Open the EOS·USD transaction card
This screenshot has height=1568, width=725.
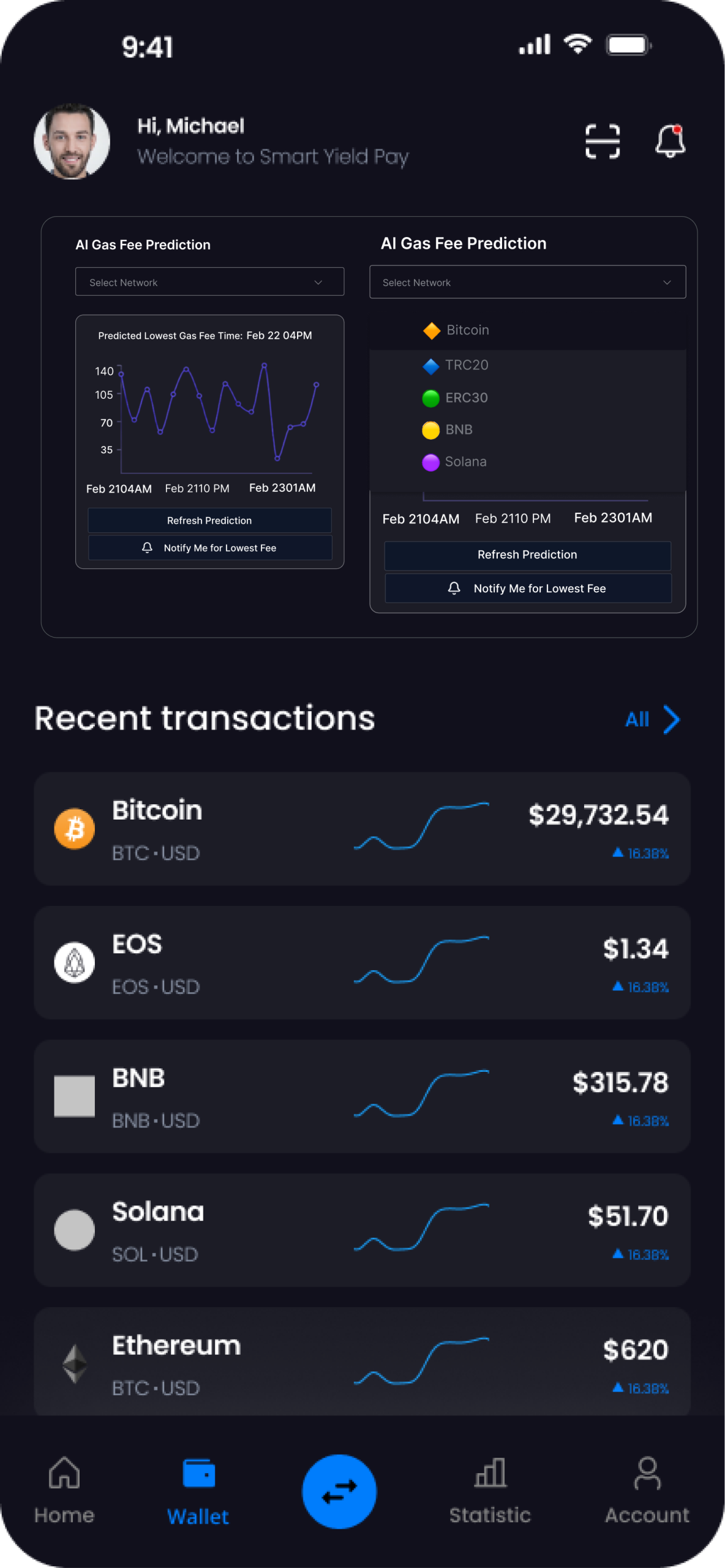point(362,962)
